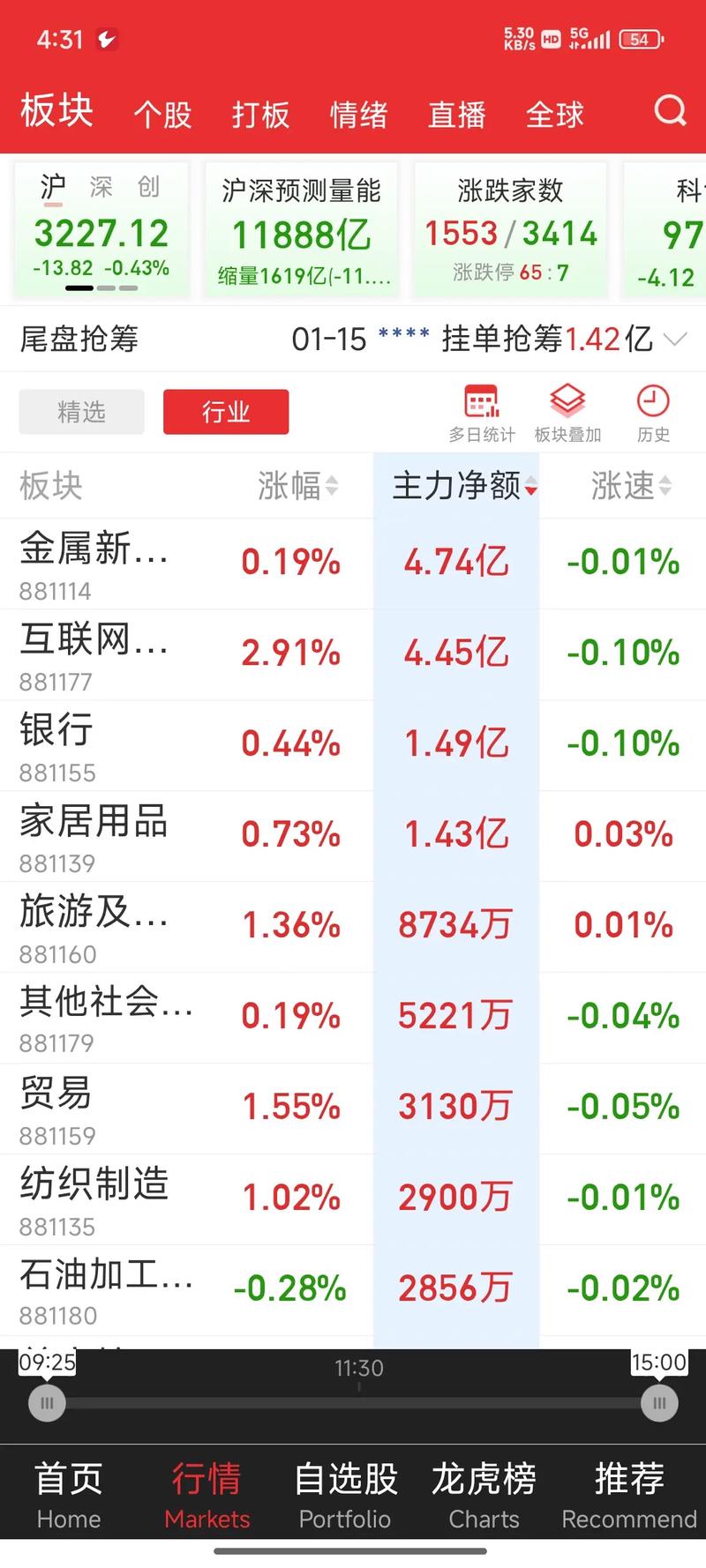The image size is (706, 1568).
Task: Switch to the 精选 selection mode
Action: (80, 412)
